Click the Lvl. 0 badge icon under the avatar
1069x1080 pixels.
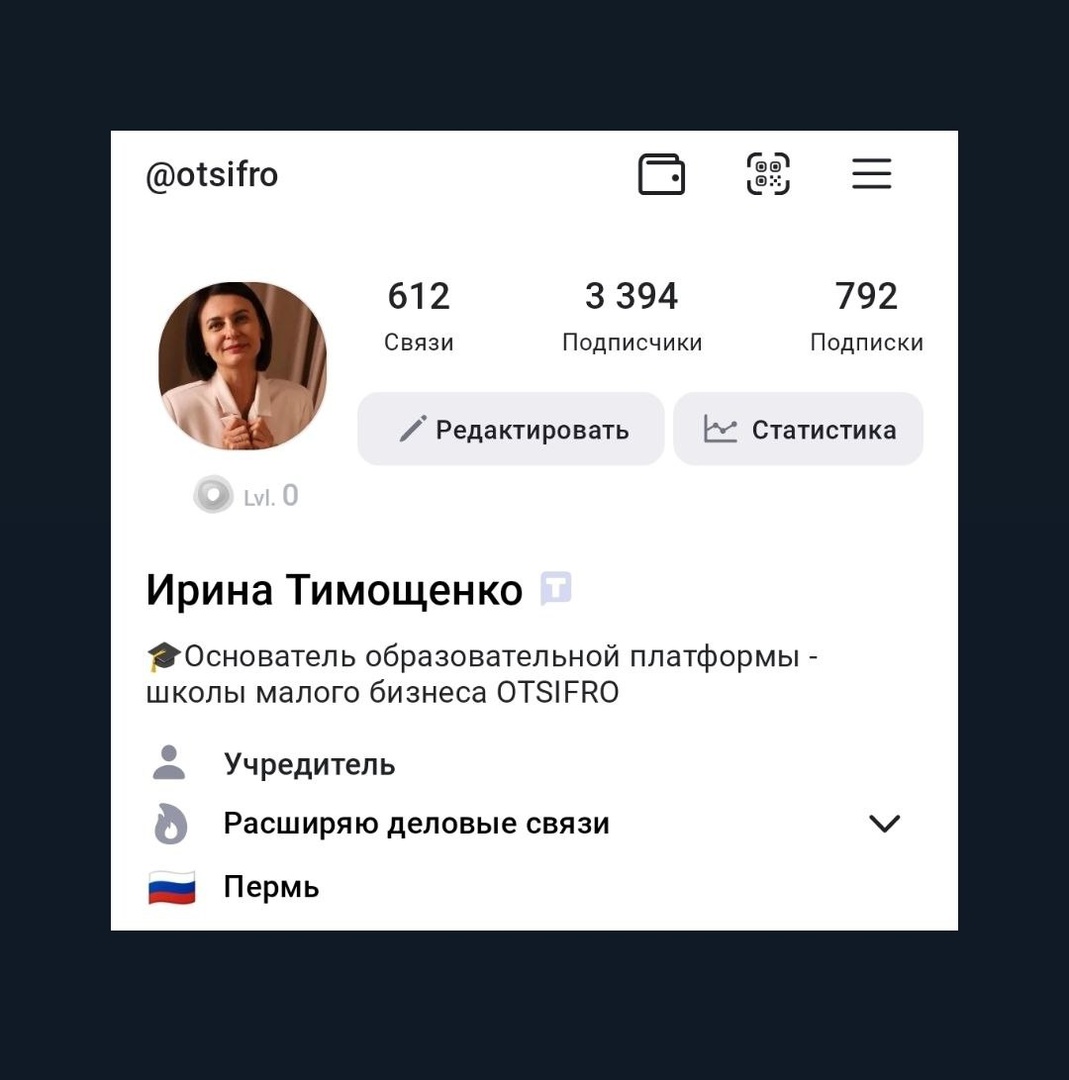pos(213,494)
